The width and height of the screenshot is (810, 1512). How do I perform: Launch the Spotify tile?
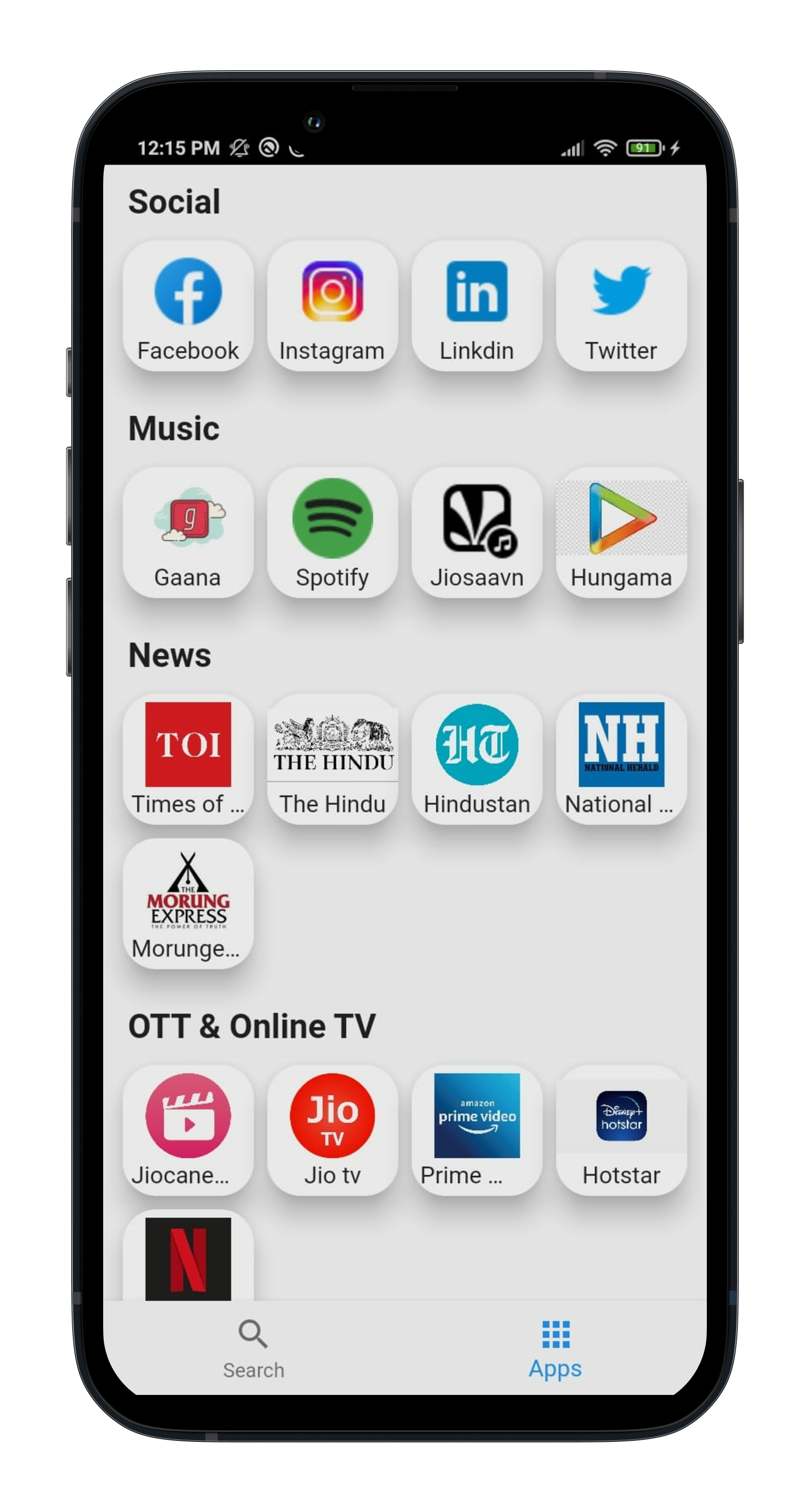coord(332,532)
